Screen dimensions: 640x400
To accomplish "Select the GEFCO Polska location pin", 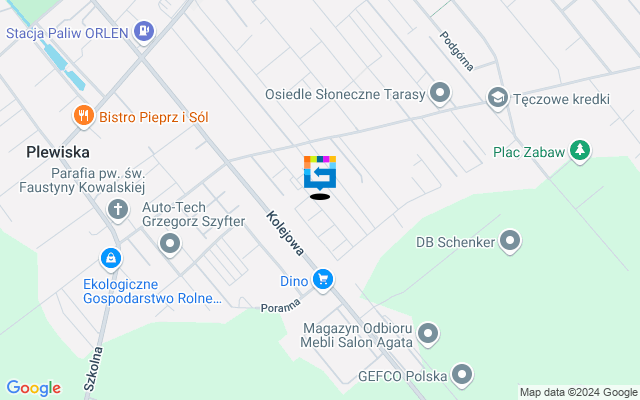I will pos(462,375).
